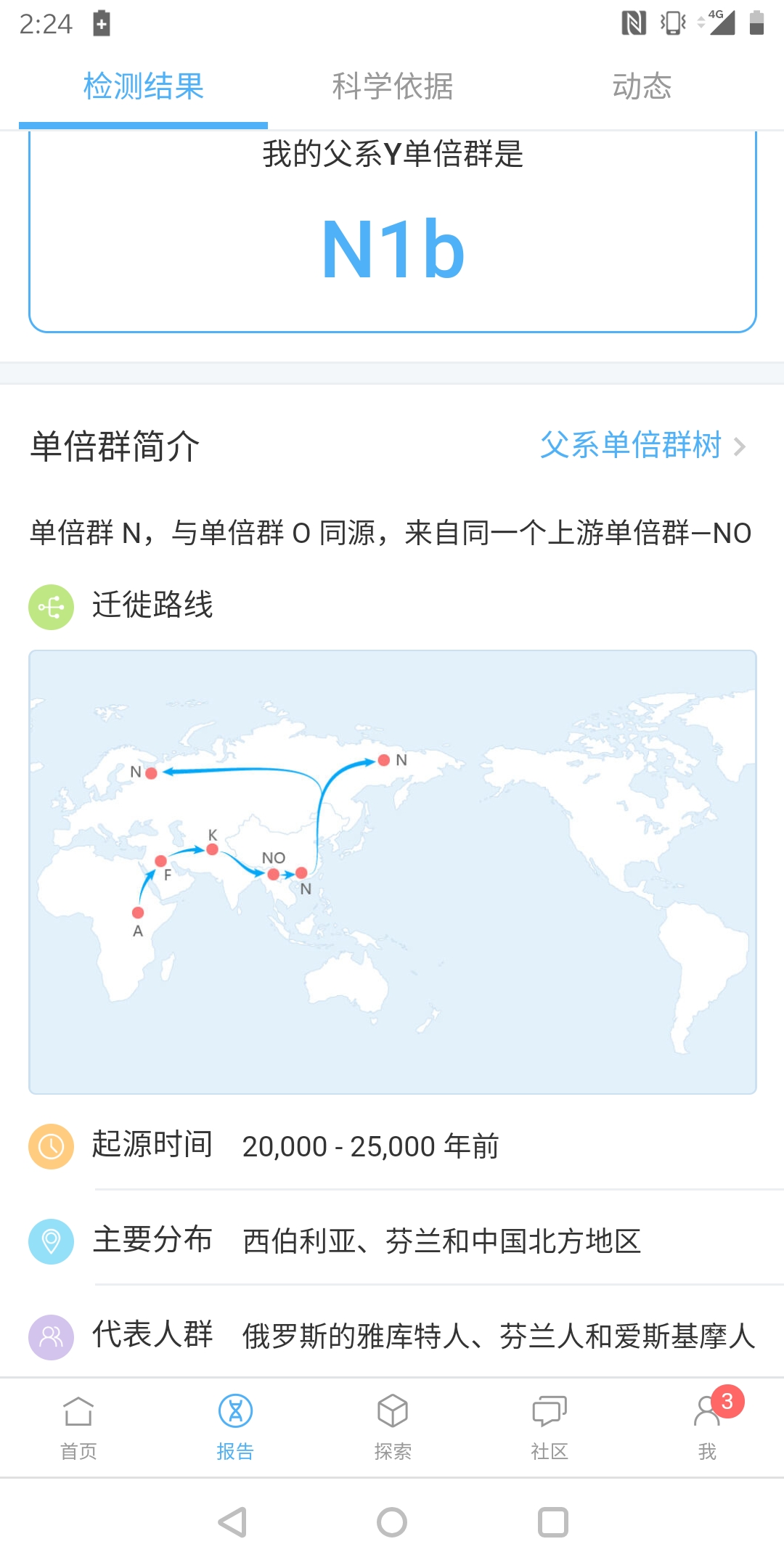Tap the system back button
The width and height of the screenshot is (784, 1568).
click(233, 1522)
